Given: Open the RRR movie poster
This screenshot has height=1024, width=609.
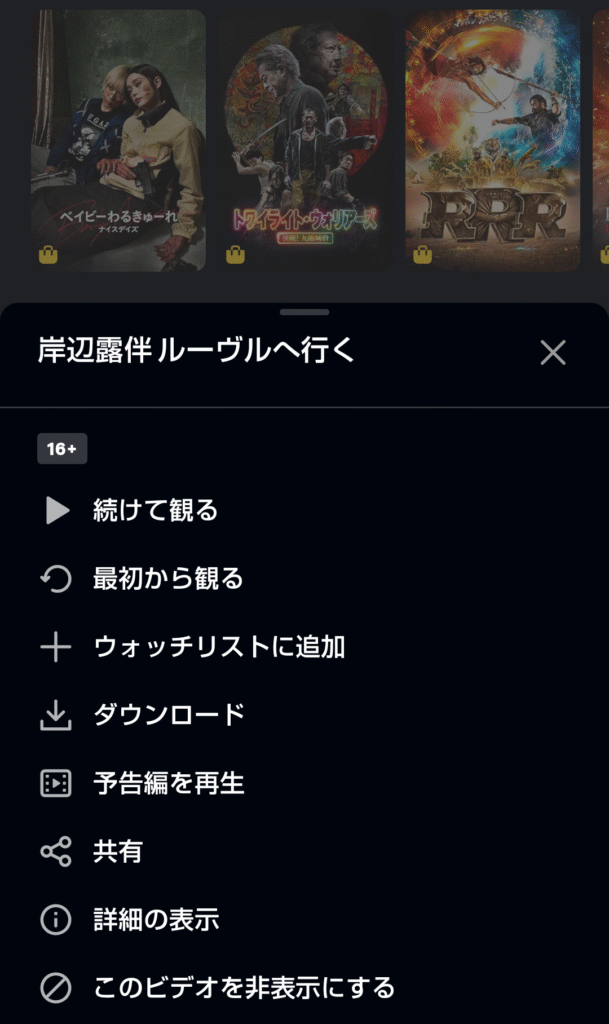Looking at the screenshot, I should (x=492, y=140).
